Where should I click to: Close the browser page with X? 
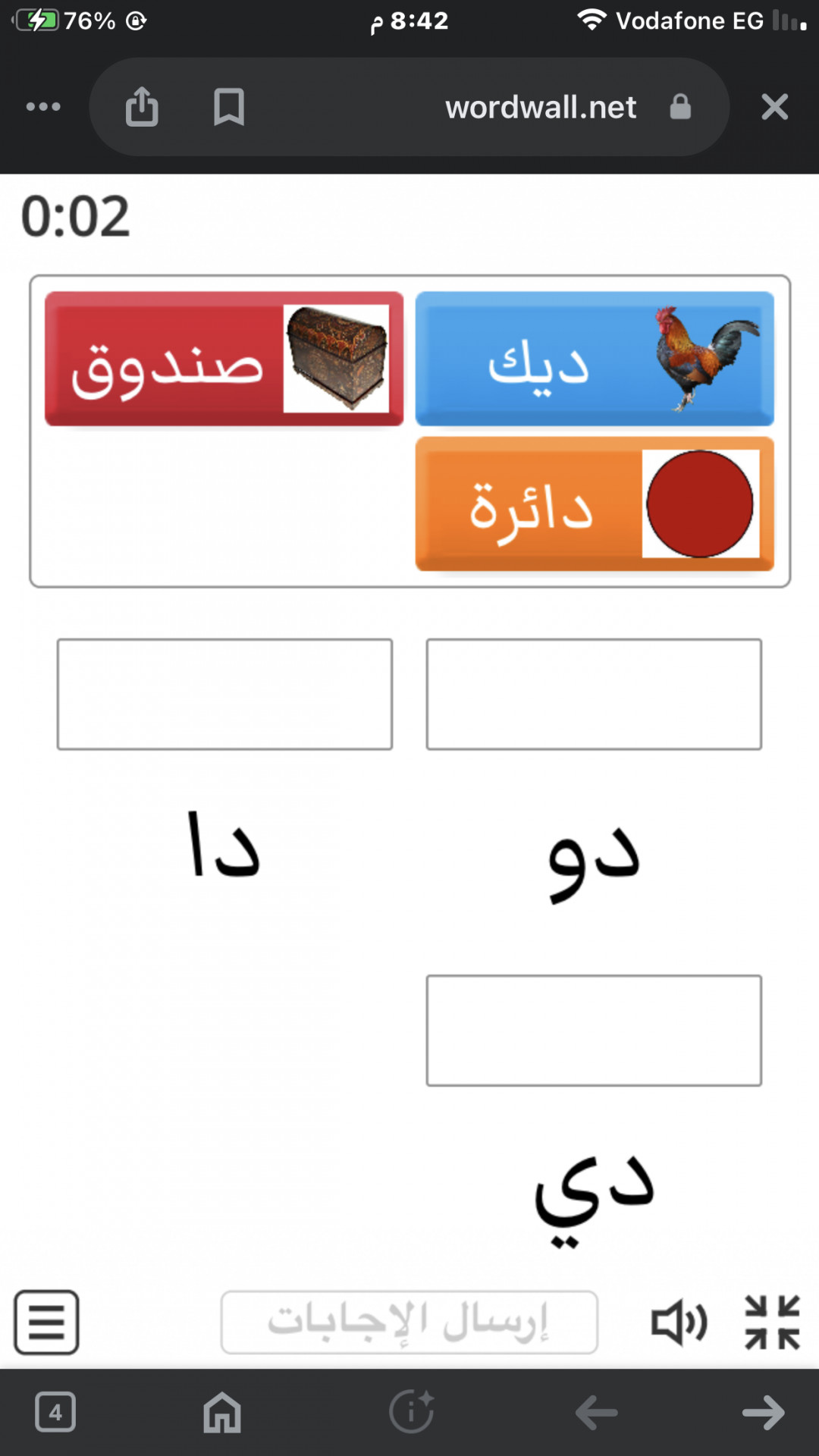pos(774,107)
